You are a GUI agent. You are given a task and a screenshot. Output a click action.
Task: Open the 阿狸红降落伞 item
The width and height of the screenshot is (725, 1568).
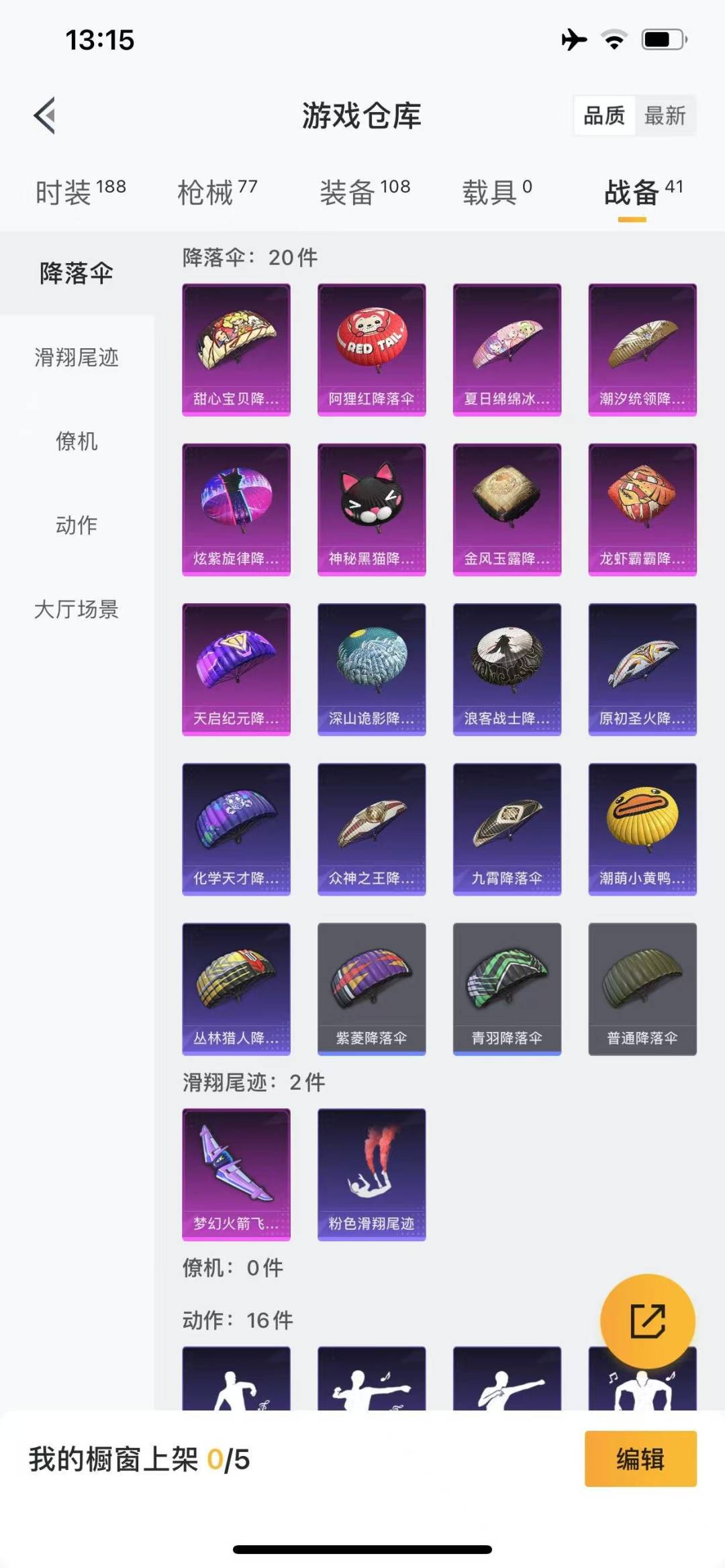tap(371, 350)
